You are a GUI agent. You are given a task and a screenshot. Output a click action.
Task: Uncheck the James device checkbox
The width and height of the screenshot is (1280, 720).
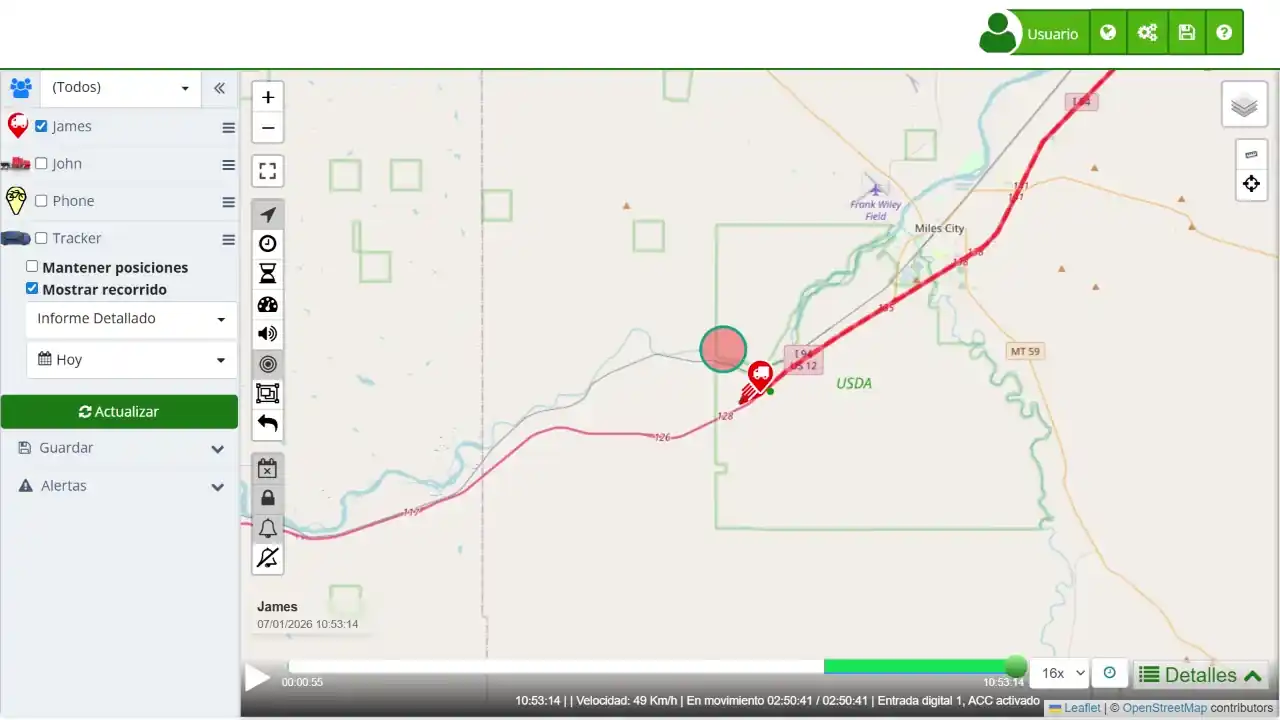[41, 126]
